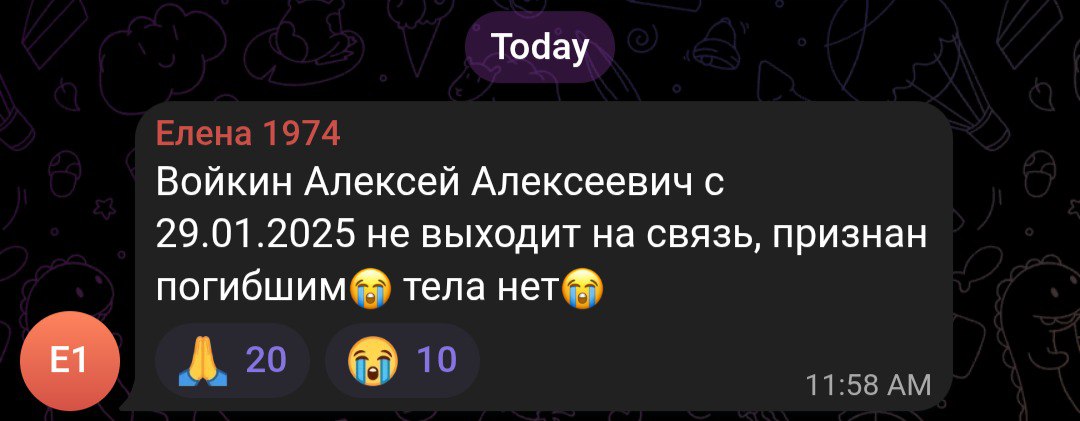Open the E1 avatar of the sender
The image size is (1080, 421).
coord(69,361)
